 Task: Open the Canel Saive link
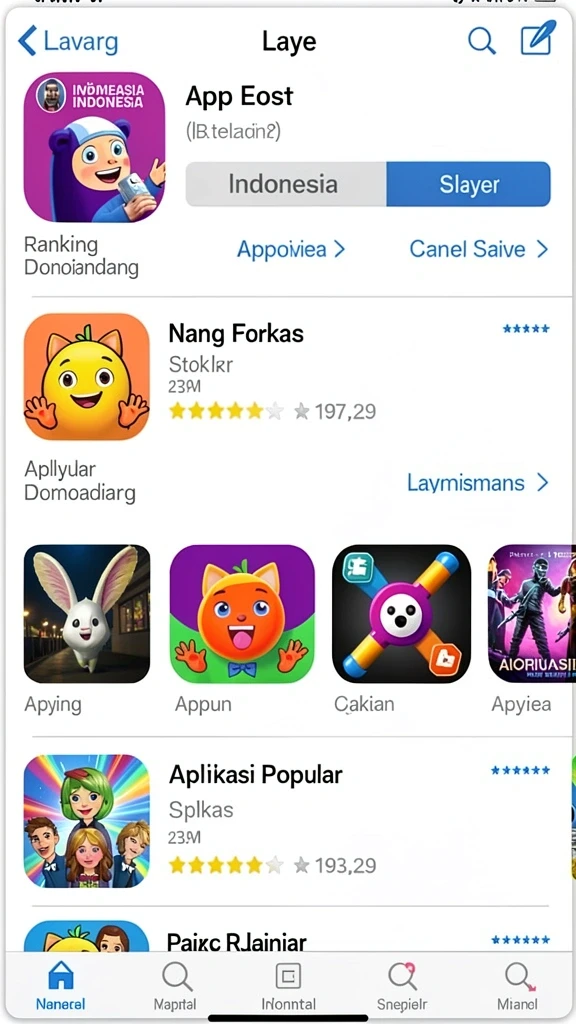(x=478, y=249)
